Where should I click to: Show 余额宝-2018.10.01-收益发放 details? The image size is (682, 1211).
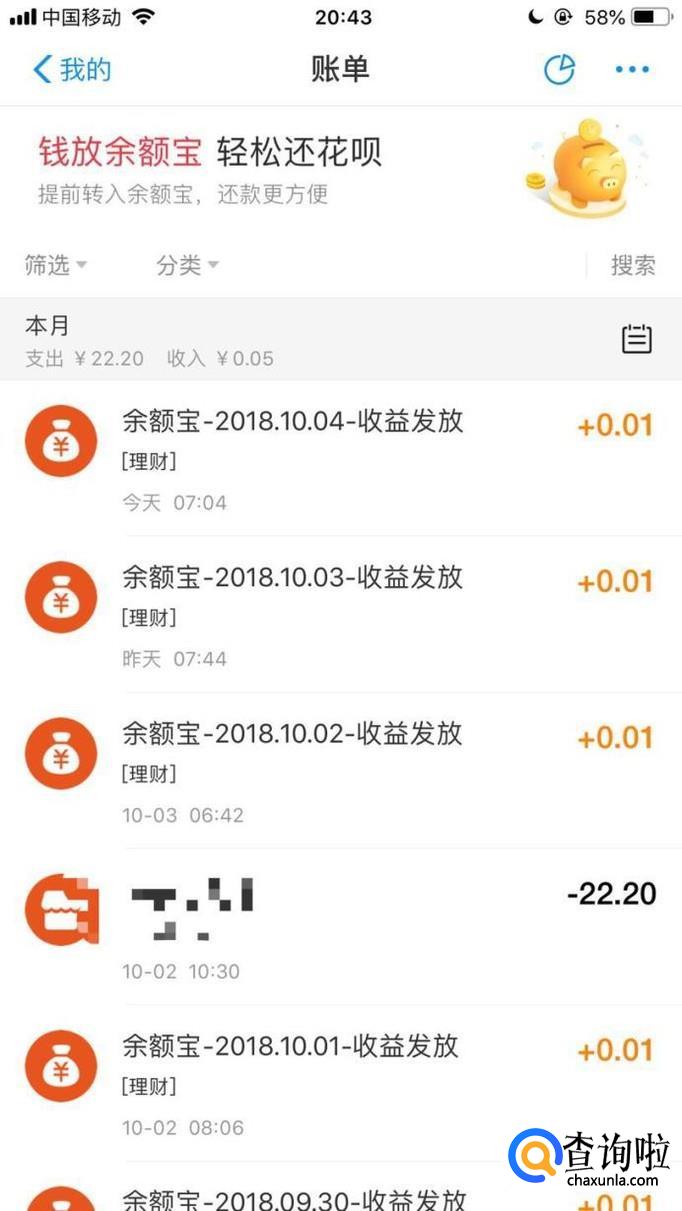[340, 1083]
